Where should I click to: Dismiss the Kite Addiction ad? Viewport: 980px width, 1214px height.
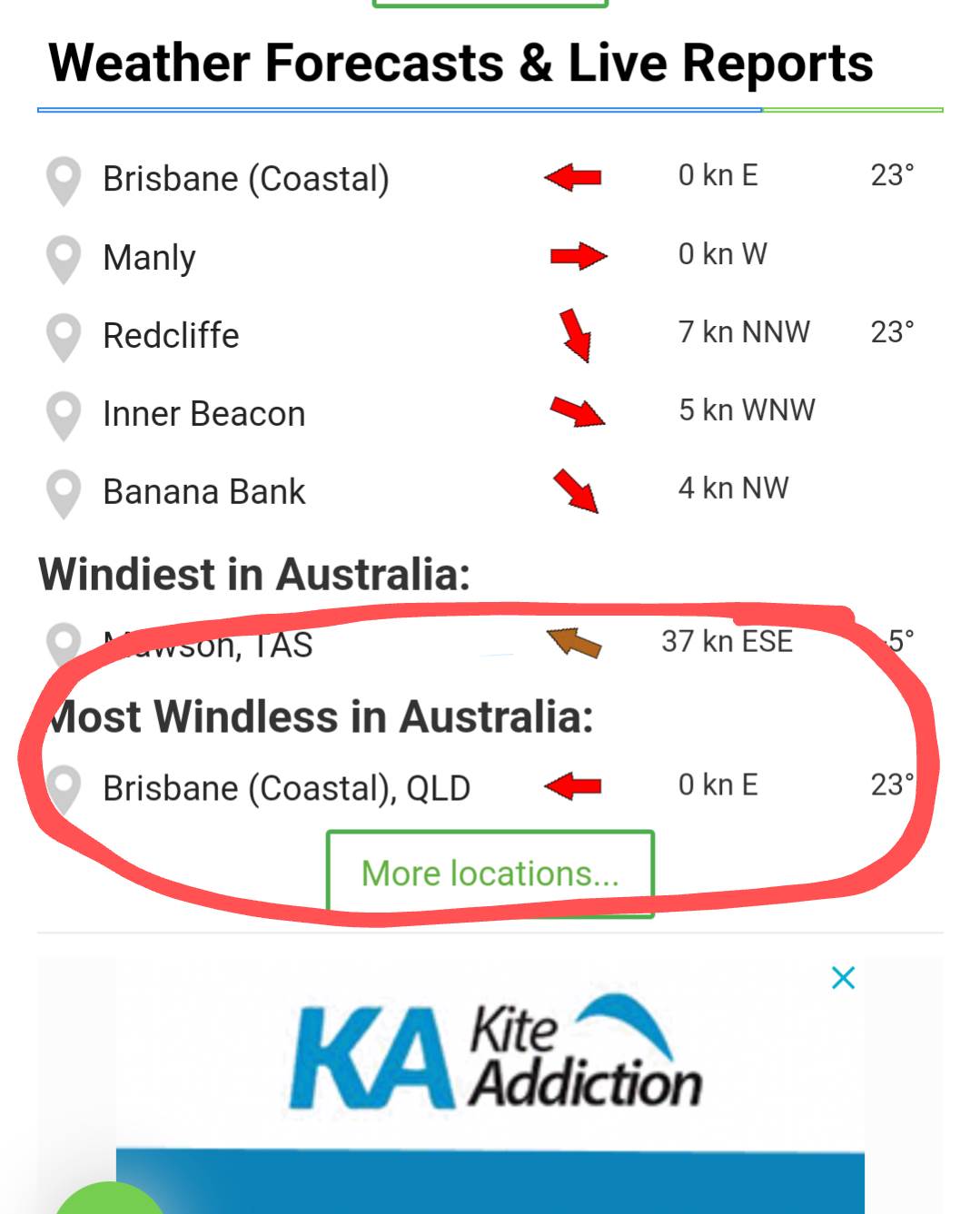(843, 978)
